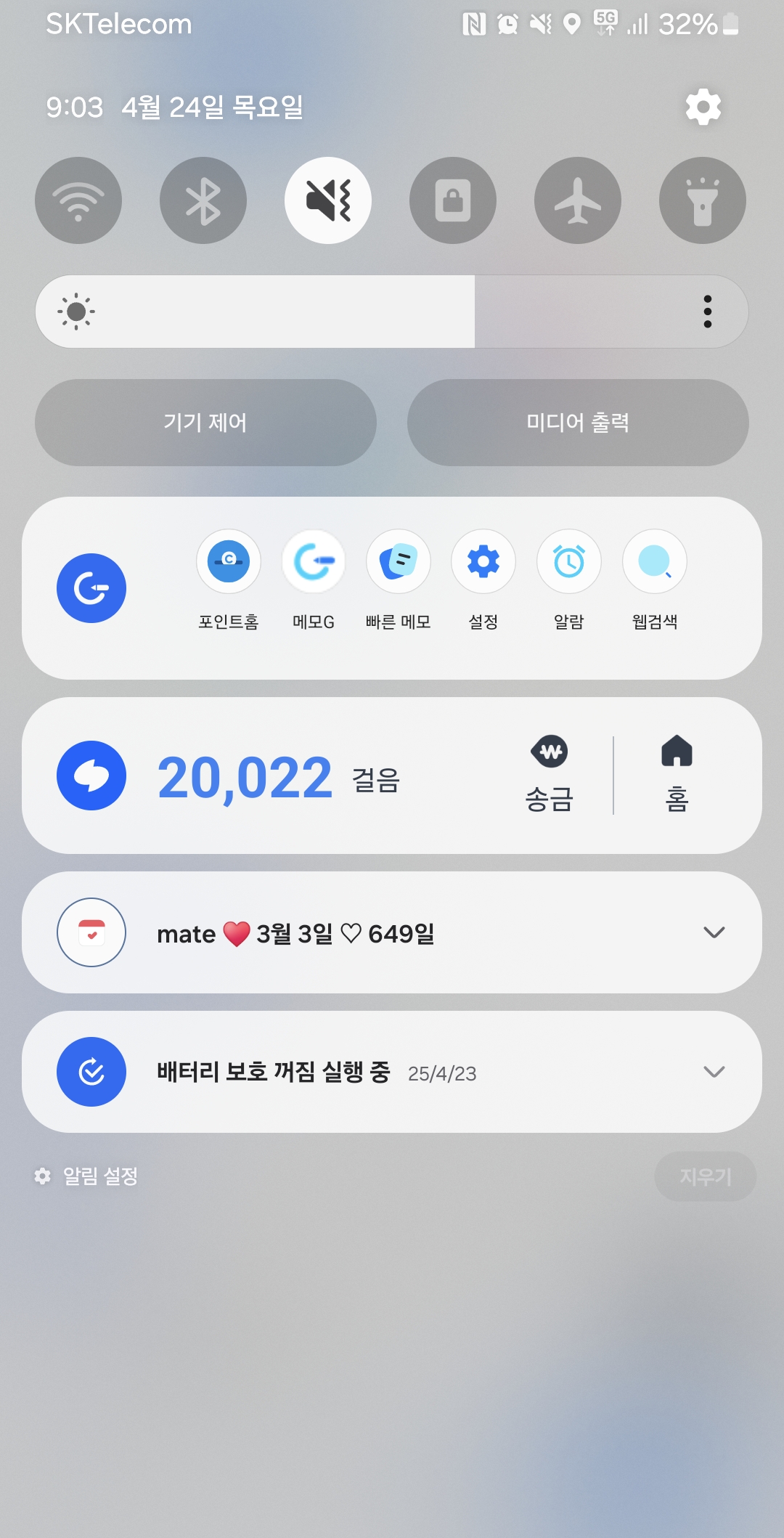This screenshot has height=1538, width=784.
Task: Open 기기 제어 device control
Action: (205, 422)
